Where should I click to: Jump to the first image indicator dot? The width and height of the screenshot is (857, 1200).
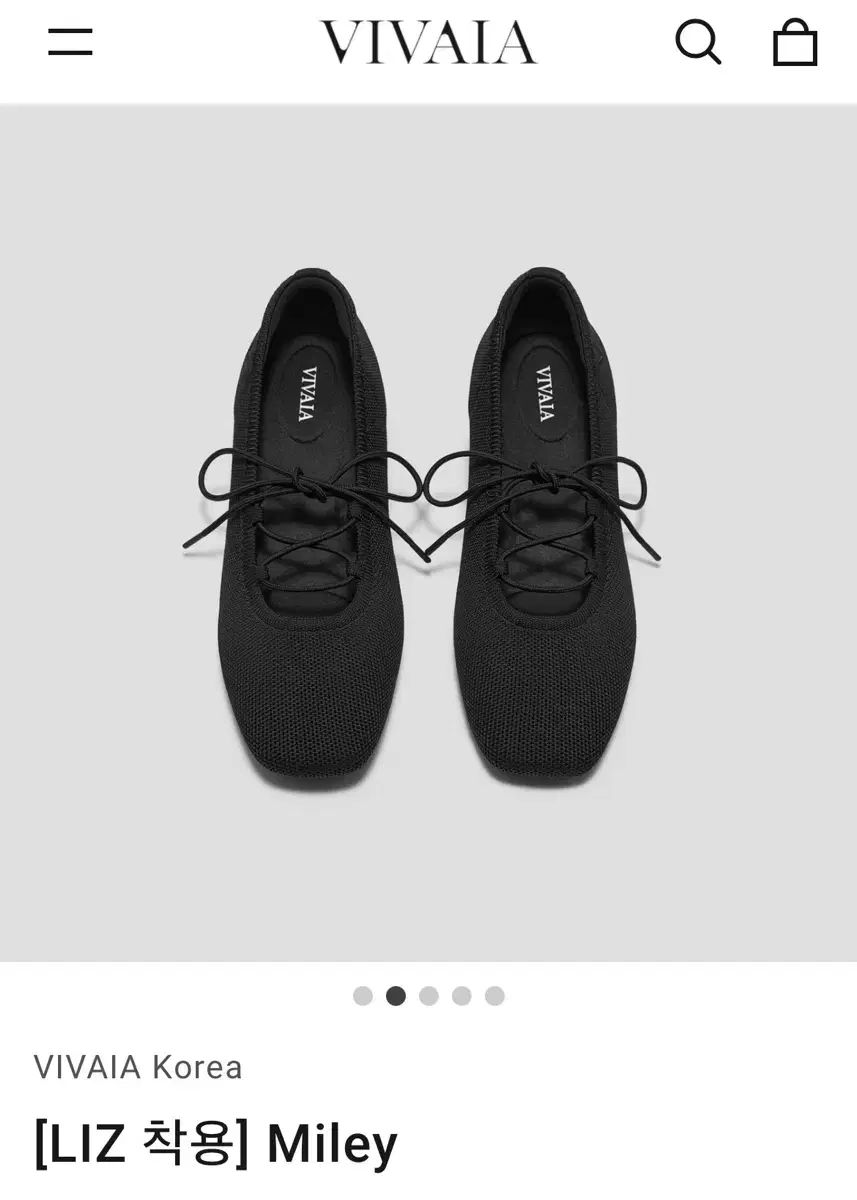[x=363, y=996]
